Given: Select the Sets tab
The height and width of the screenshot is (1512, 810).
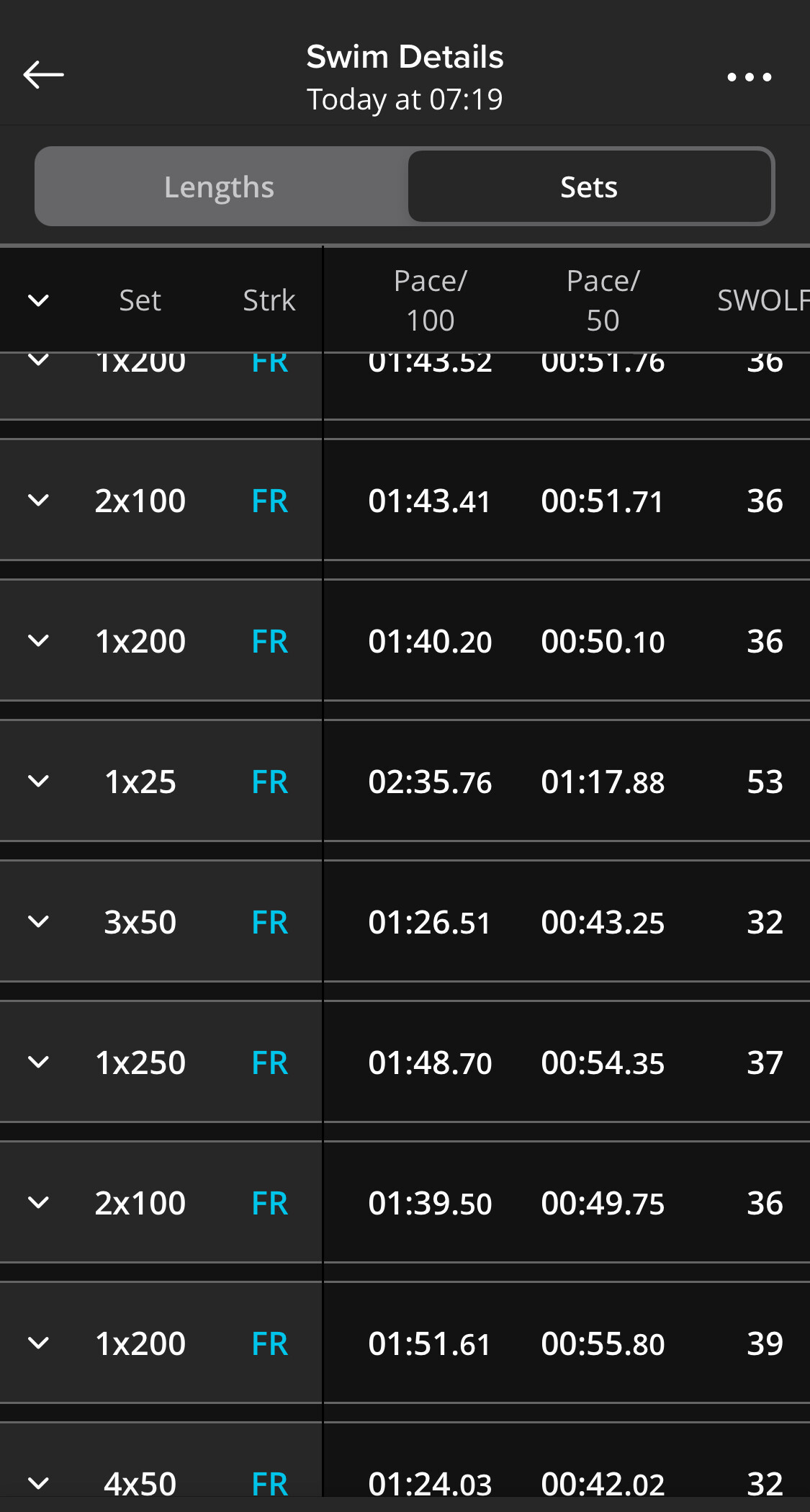Looking at the screenshot, I should (x=589, y=187).
